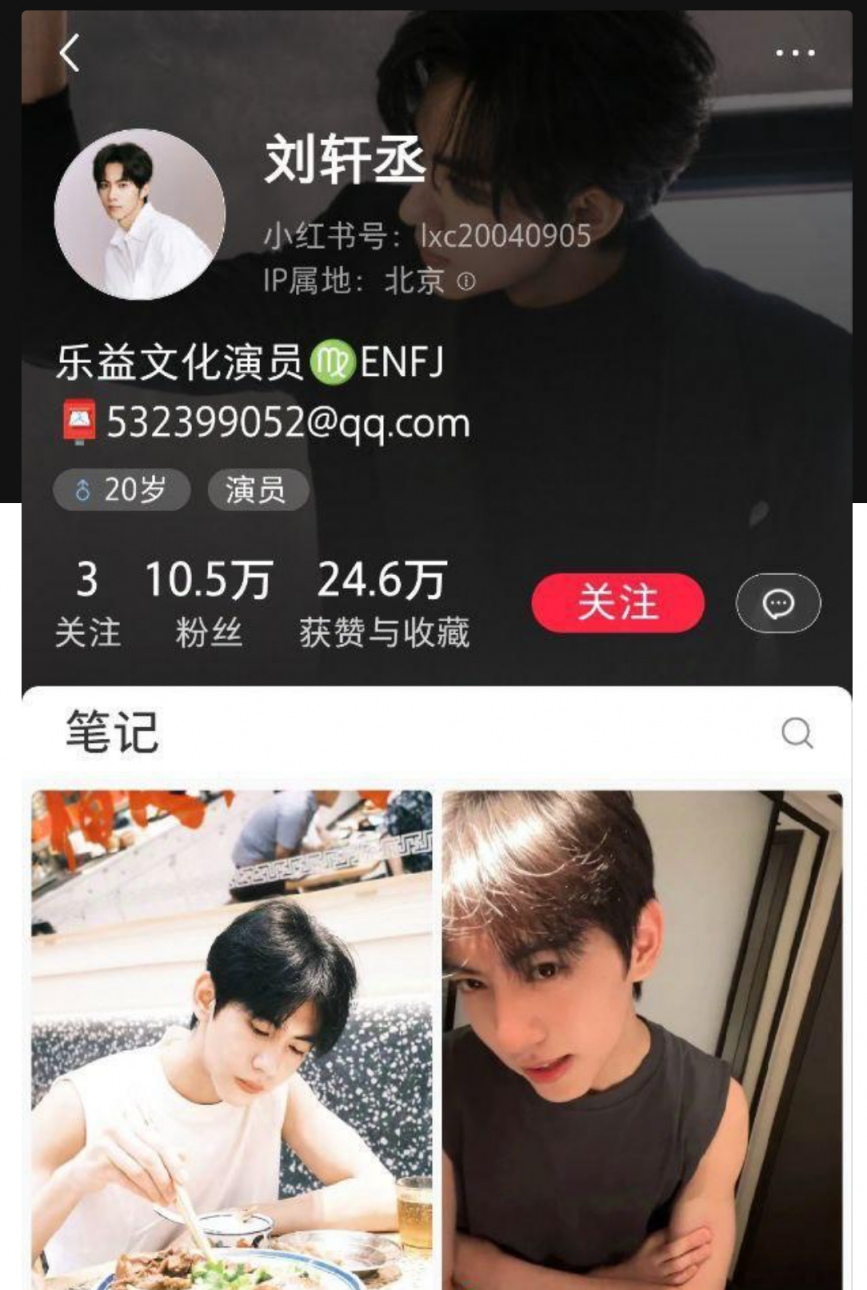This screenshot has height=1290, width=867.
Task: Select the 笔记 tab
Action: (112, 732)
